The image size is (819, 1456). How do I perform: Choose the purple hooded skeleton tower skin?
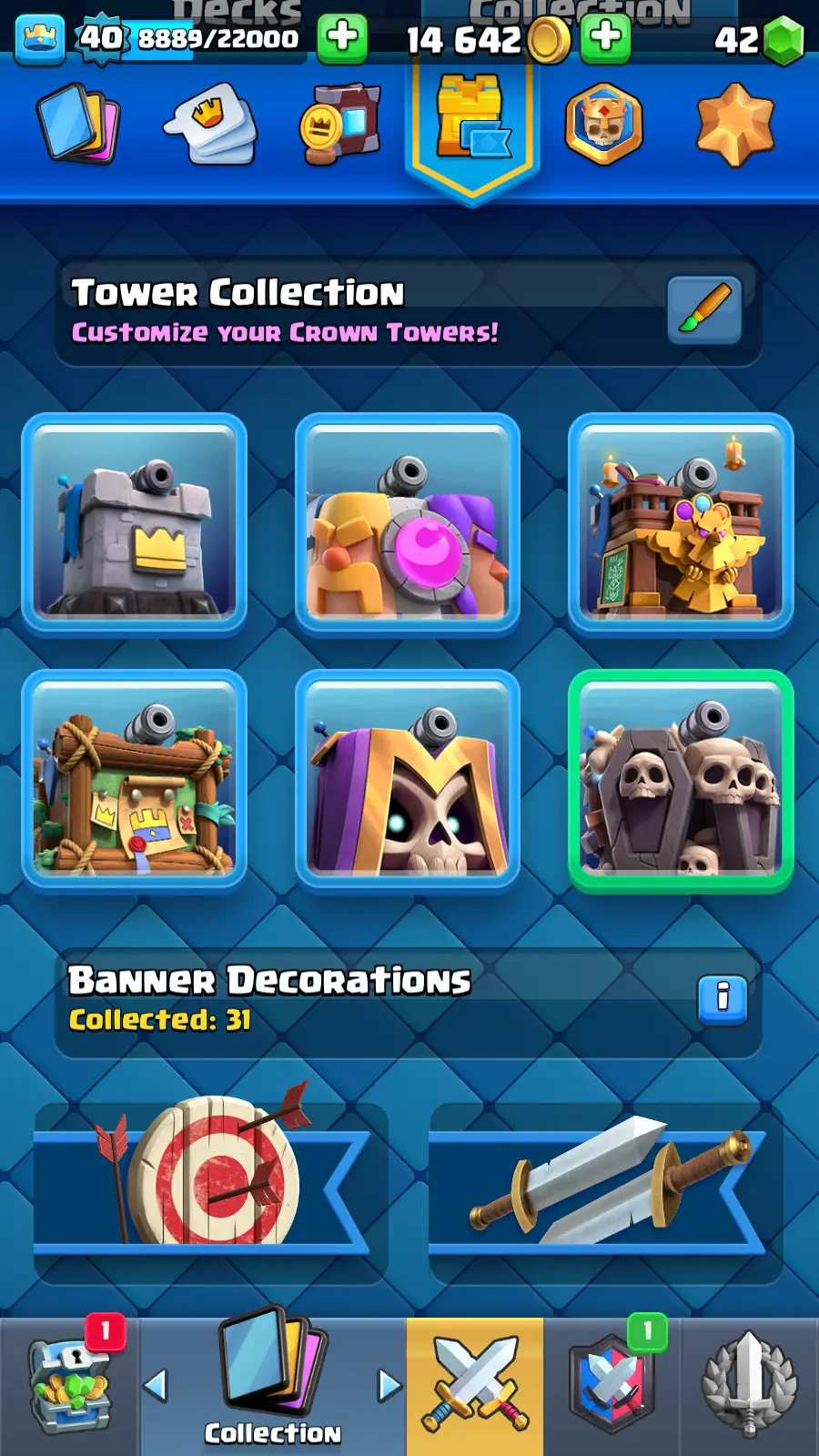point(408,780)
